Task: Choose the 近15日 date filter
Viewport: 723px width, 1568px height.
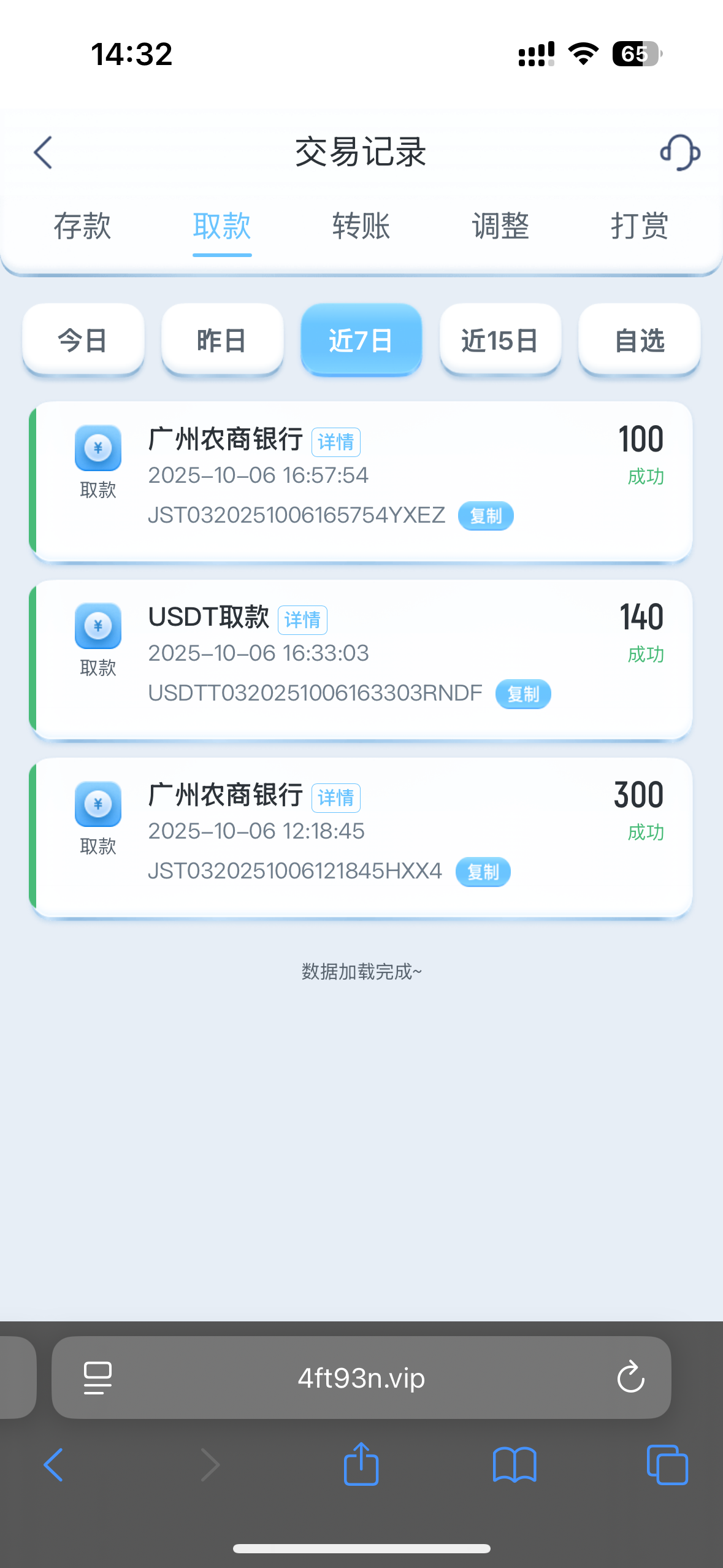Action: point(500,340)
